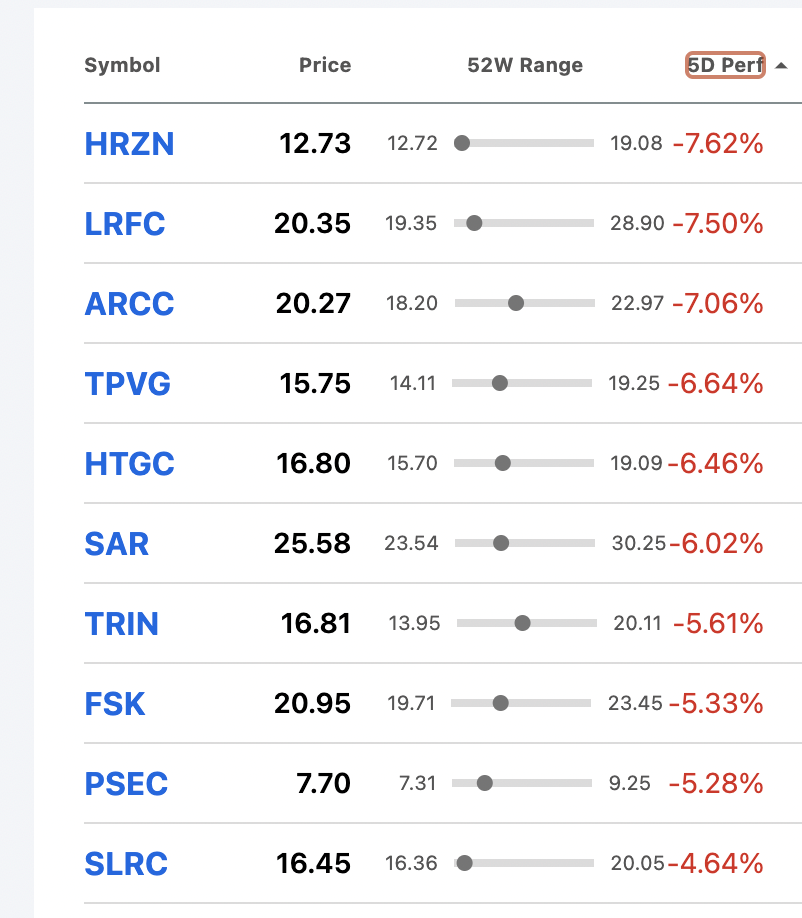Image resolution: width=802 pixels, height=918 pixels.
Task: Sort by the Price column header
Action: point(325,66)
